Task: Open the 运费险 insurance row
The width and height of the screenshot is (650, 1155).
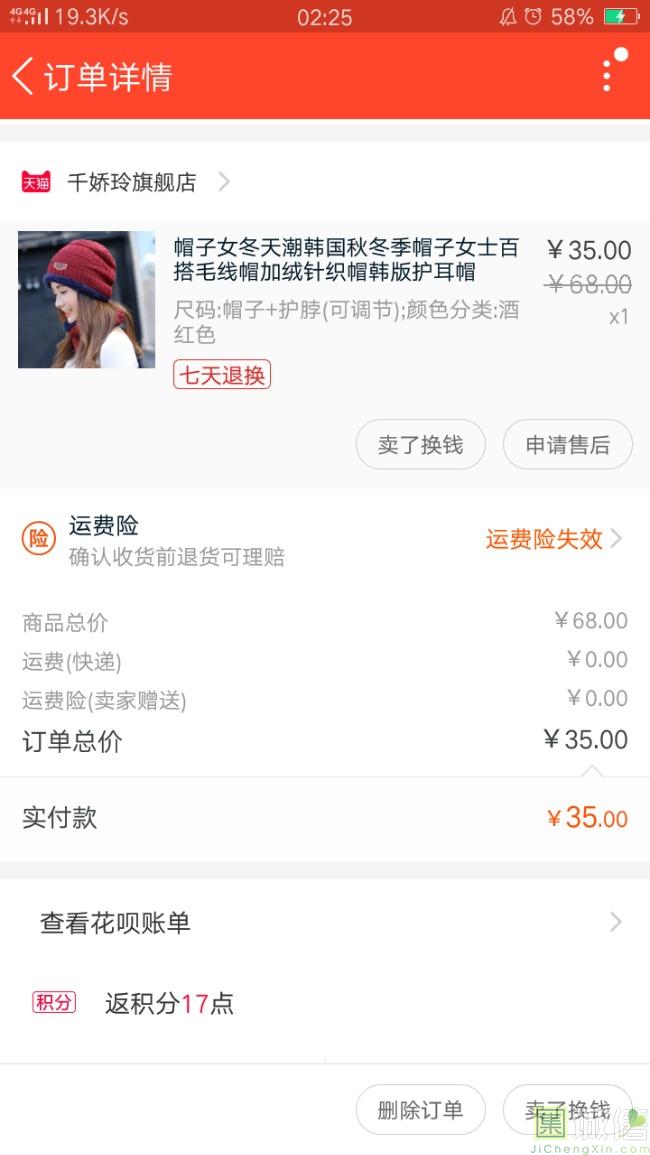Action: 324,540
